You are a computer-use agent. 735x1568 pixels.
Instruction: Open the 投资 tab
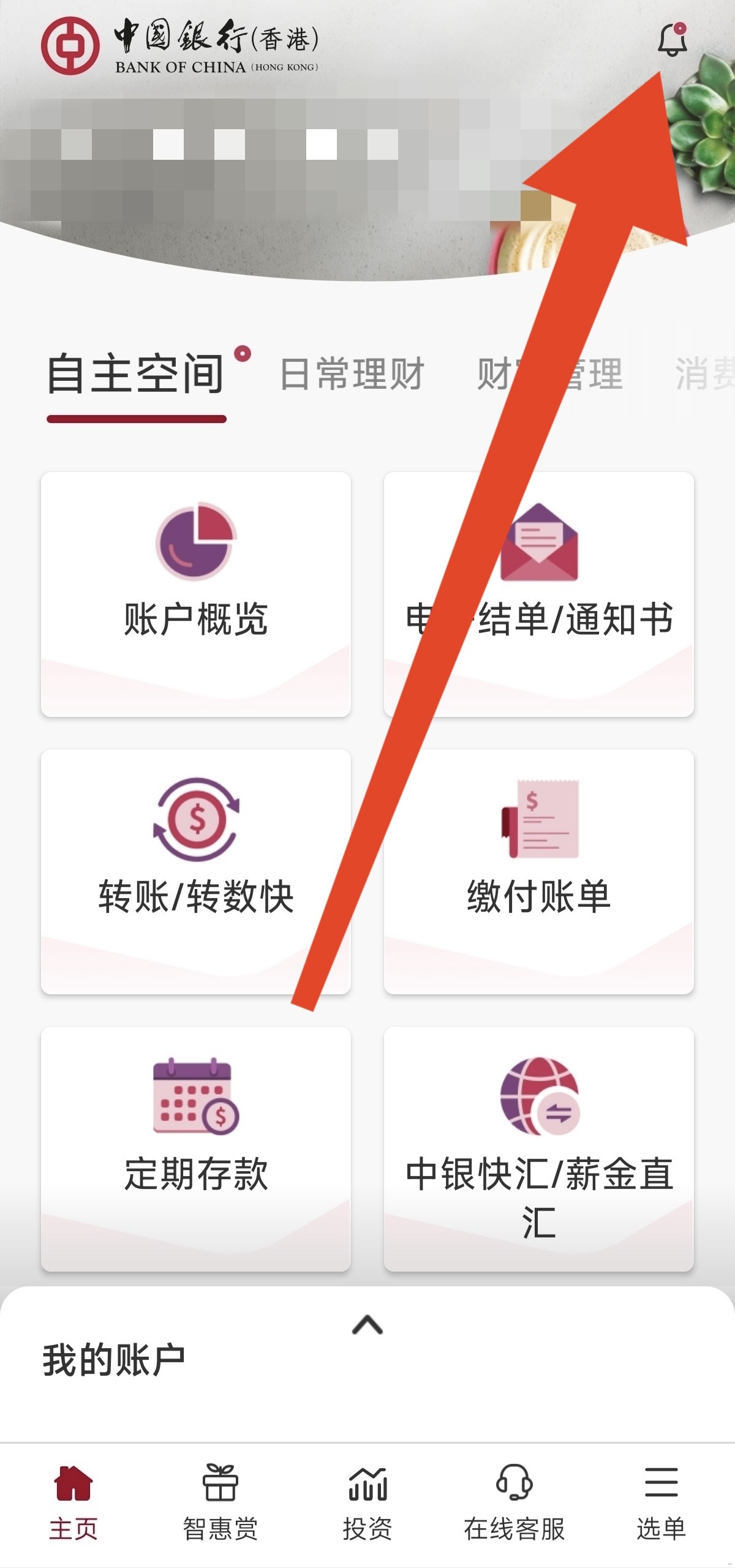(367, 1502)
